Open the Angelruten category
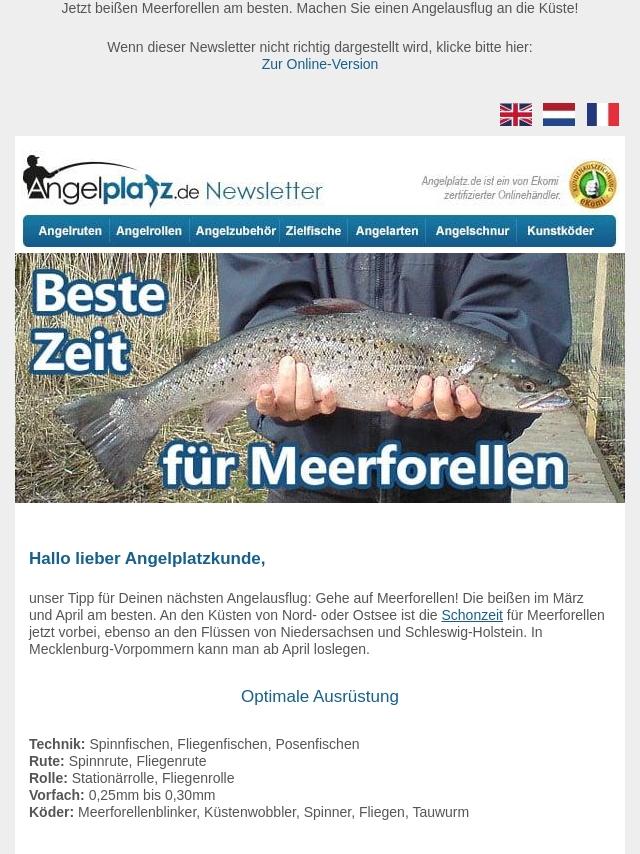The image size is (640, 854). (70, 231)
